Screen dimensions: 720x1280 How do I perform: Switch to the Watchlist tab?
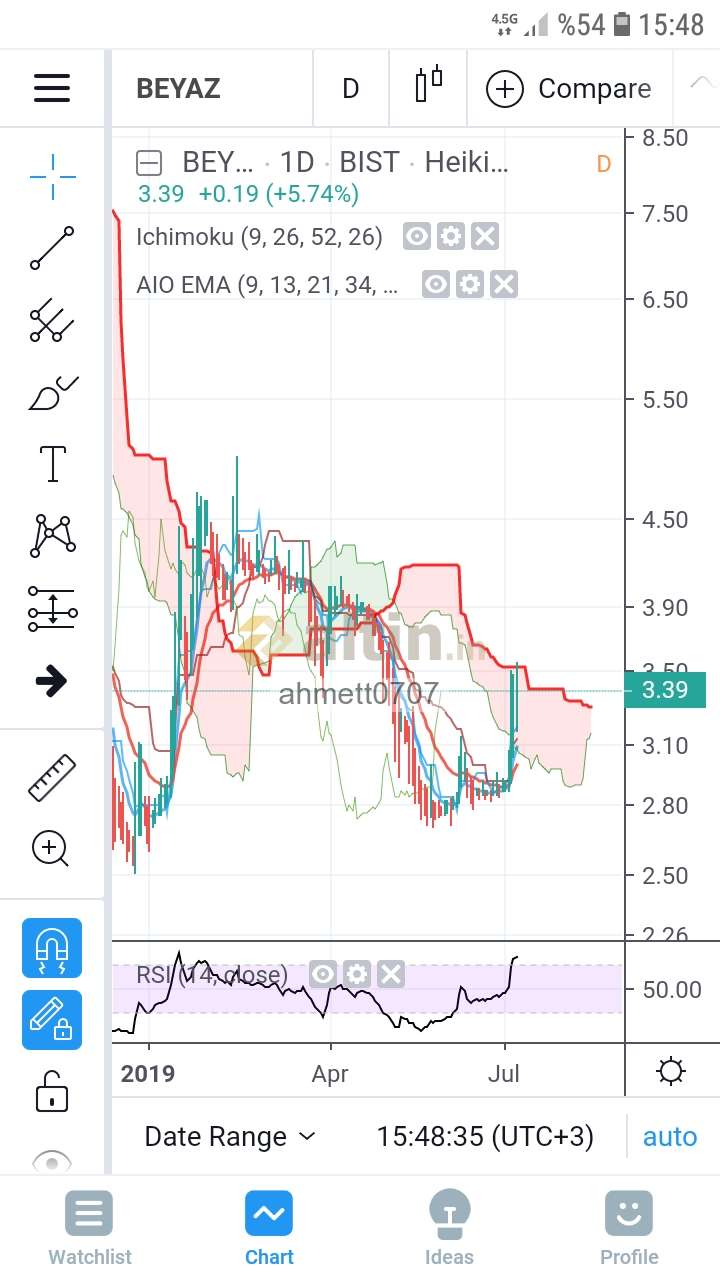(90, 1229)
